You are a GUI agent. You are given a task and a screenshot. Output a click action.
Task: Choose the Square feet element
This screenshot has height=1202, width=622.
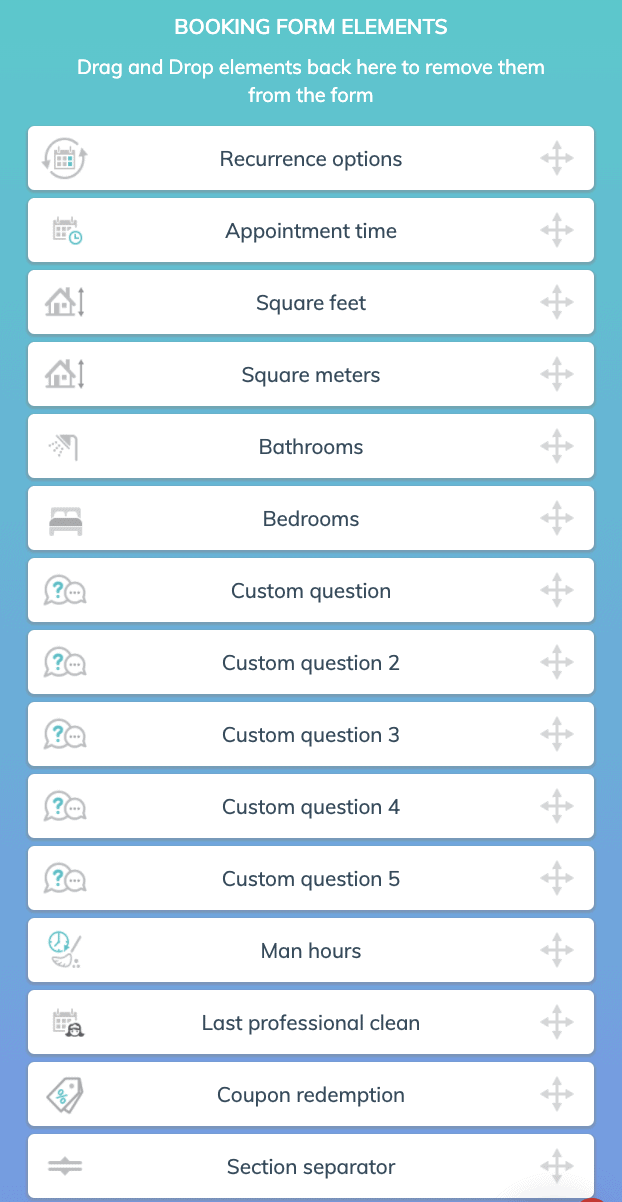311,302
